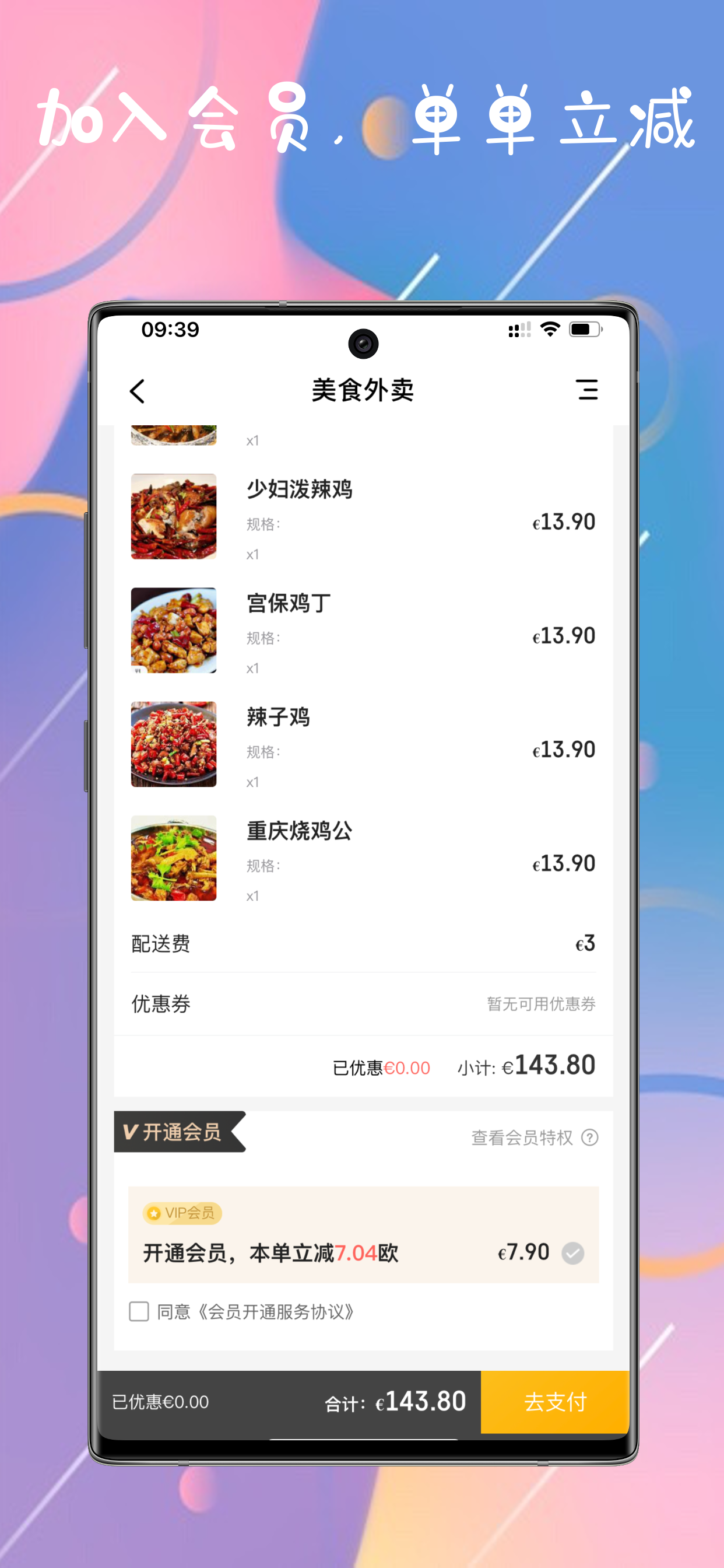
Task: Tap the 宫保鸡丁 dish photo
Action: [x=173, y=630]
